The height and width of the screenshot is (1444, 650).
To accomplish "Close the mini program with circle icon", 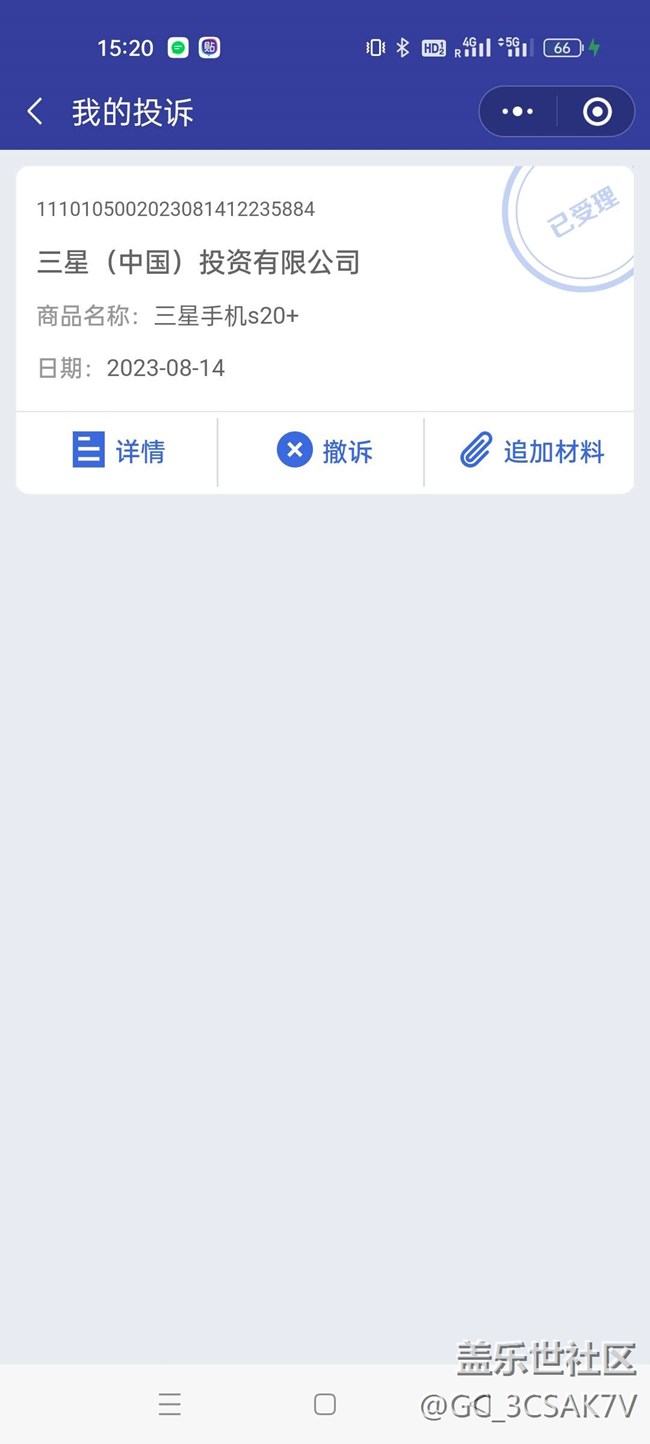I will point(597,111).
